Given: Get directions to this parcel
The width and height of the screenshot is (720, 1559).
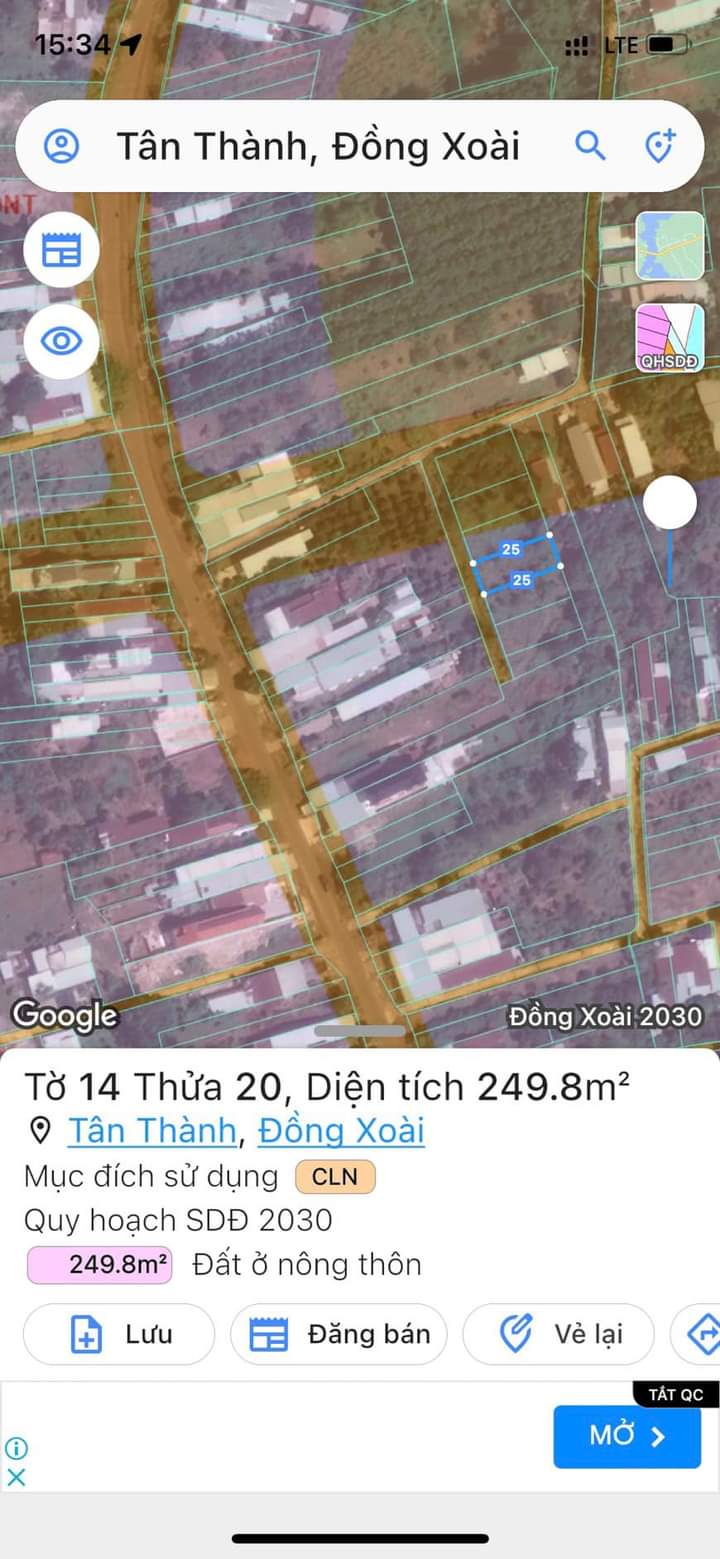Looking at the screenshot, I should click(703, 1334).
